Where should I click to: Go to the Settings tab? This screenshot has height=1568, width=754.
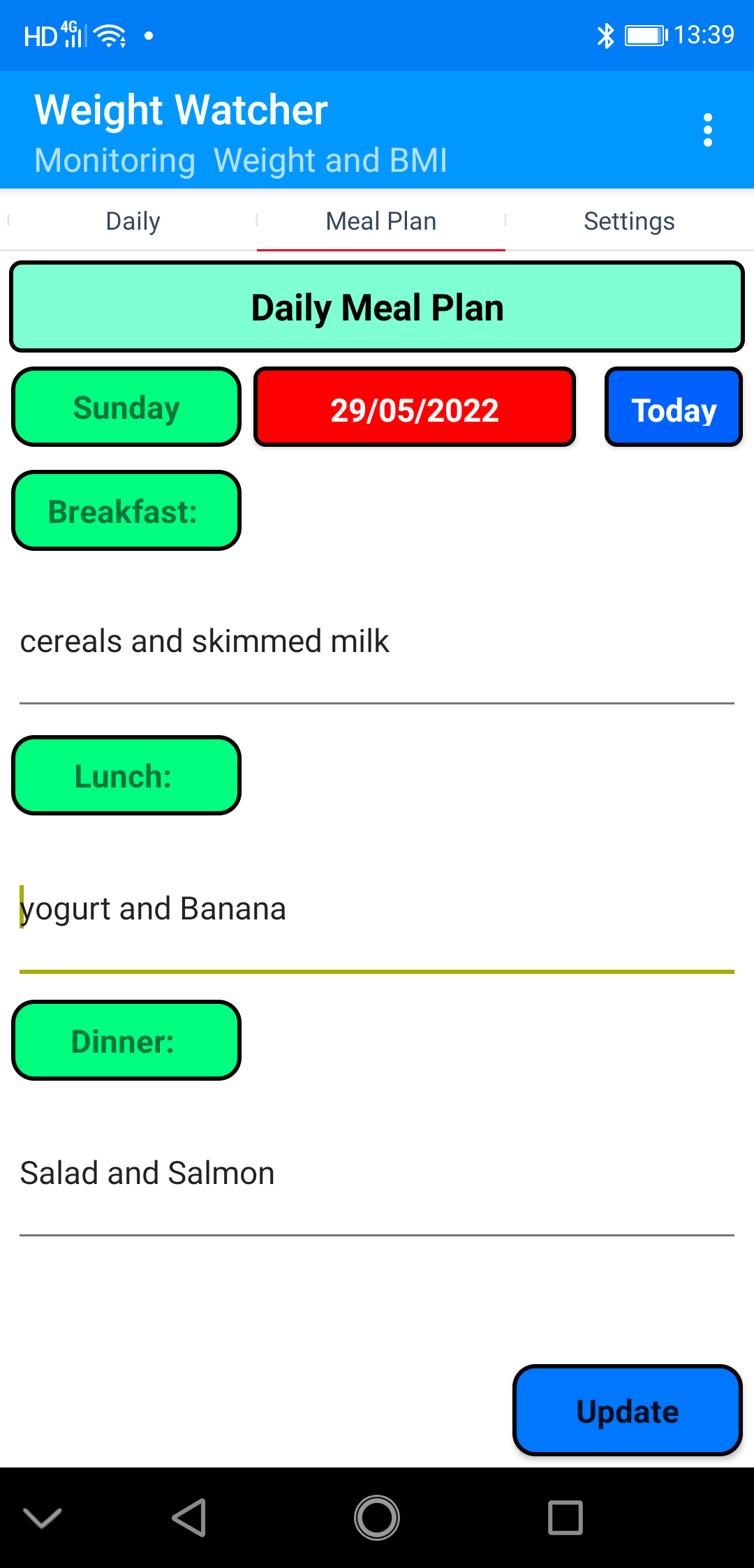coord(628,221)
